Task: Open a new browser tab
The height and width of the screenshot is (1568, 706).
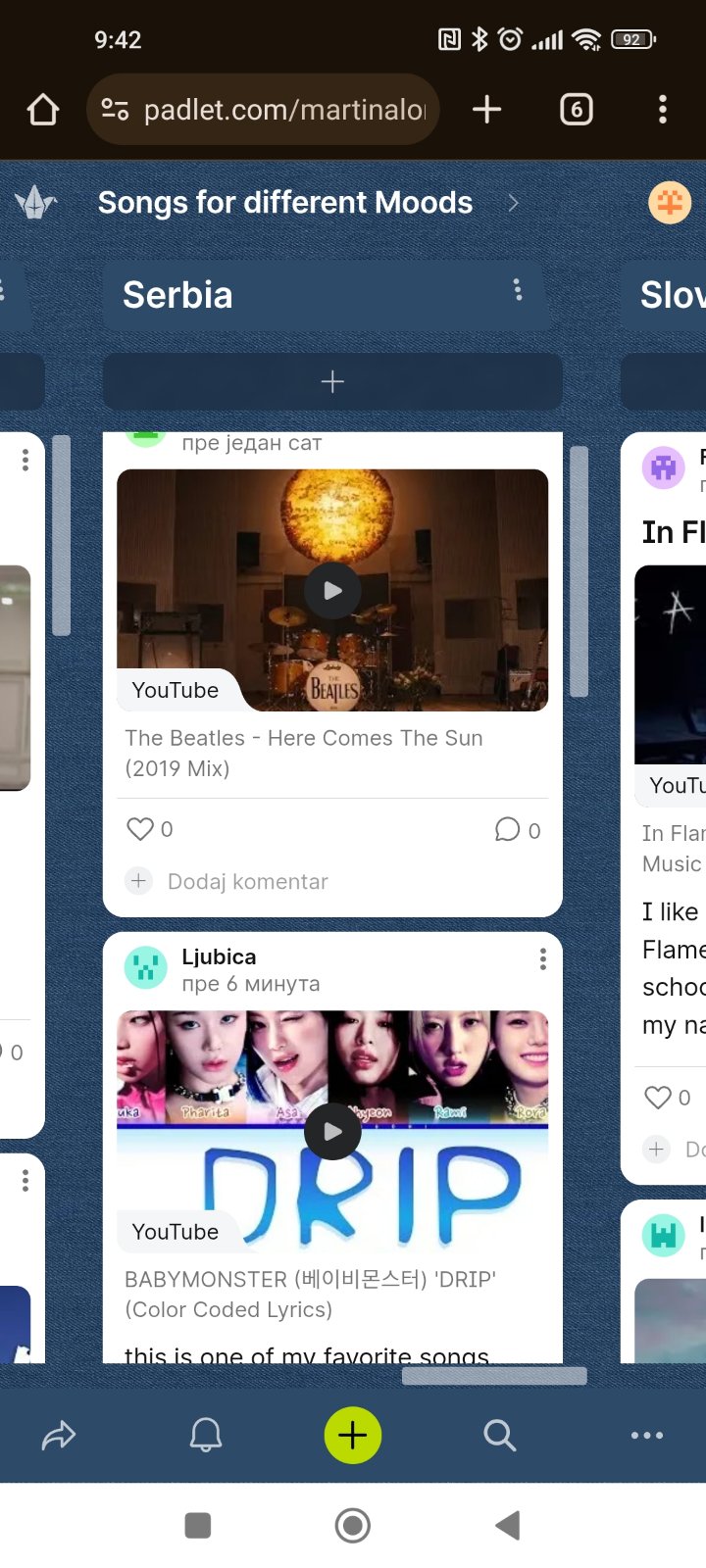Action: [x=486, y=110]
